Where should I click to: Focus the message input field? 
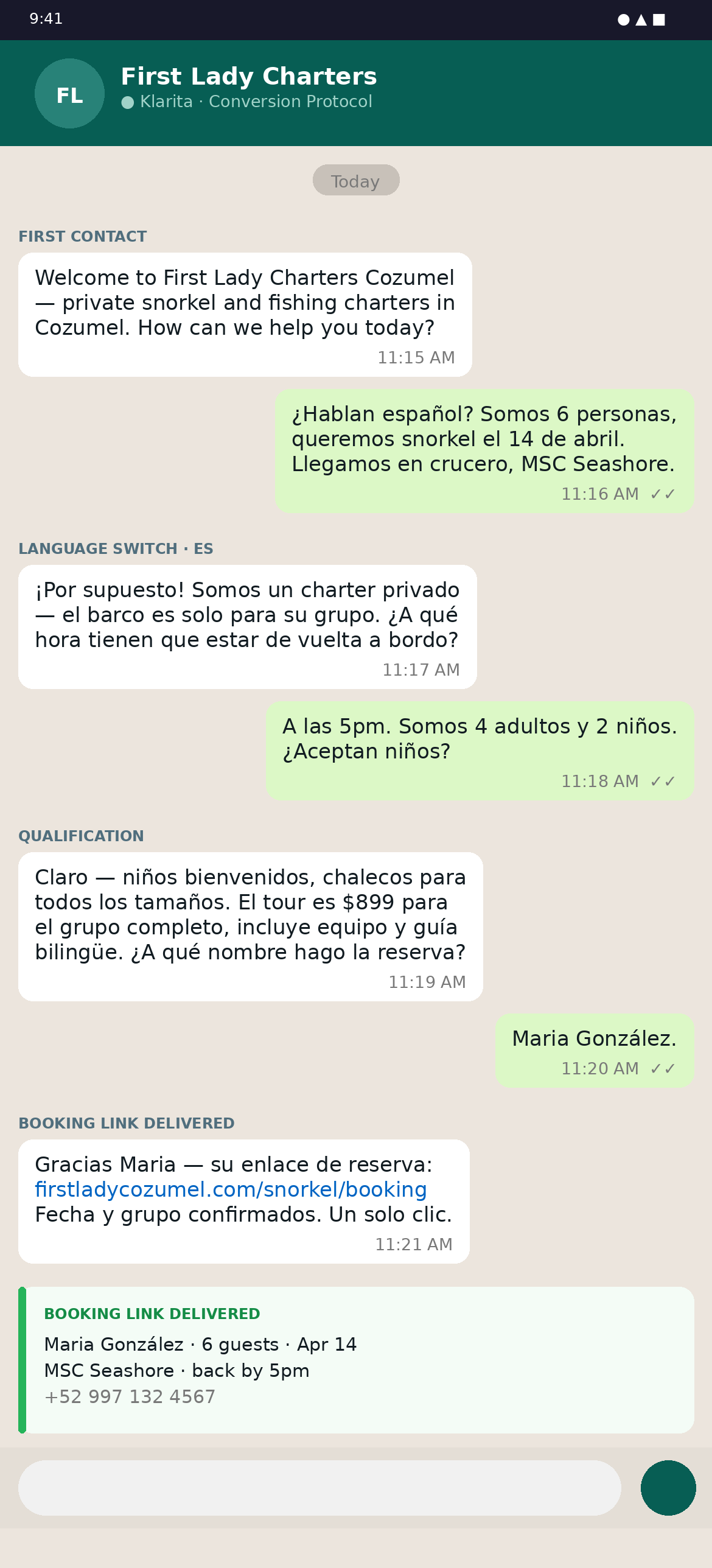(319, 1488)
